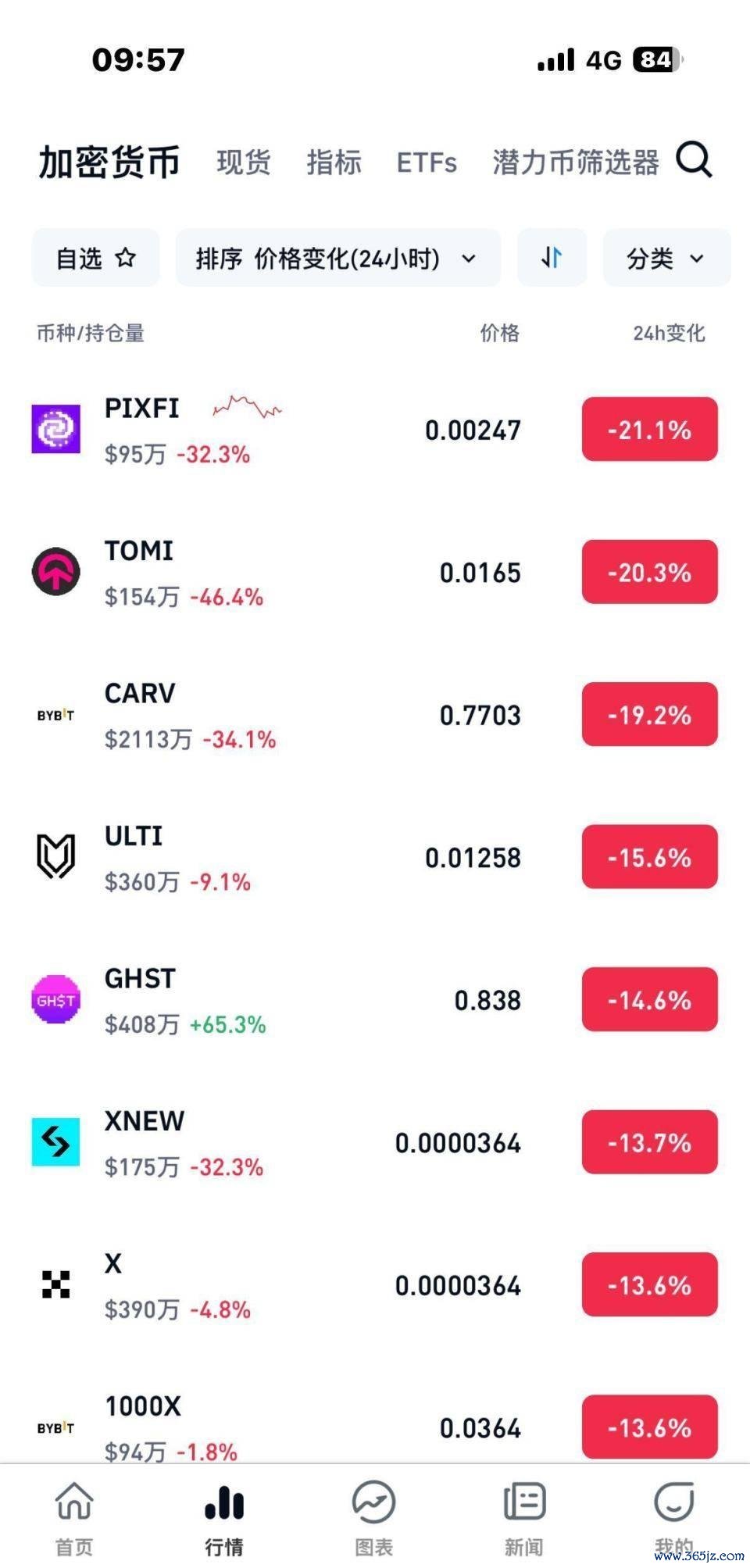Open the XNEW coin row
Screen dimensions: 750x1568
coord(375,1143)
